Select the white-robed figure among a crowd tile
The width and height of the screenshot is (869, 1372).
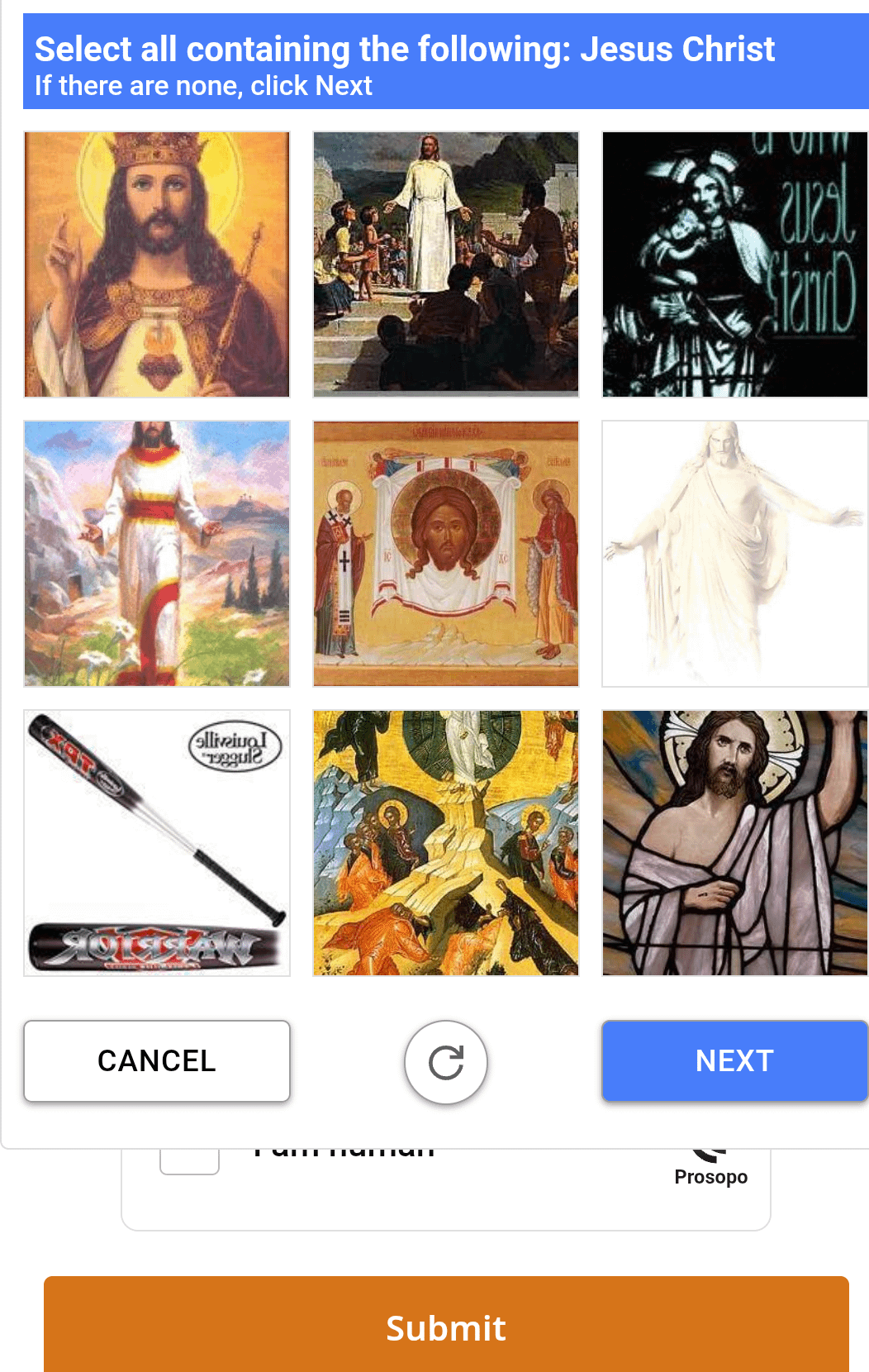(446, 264)
